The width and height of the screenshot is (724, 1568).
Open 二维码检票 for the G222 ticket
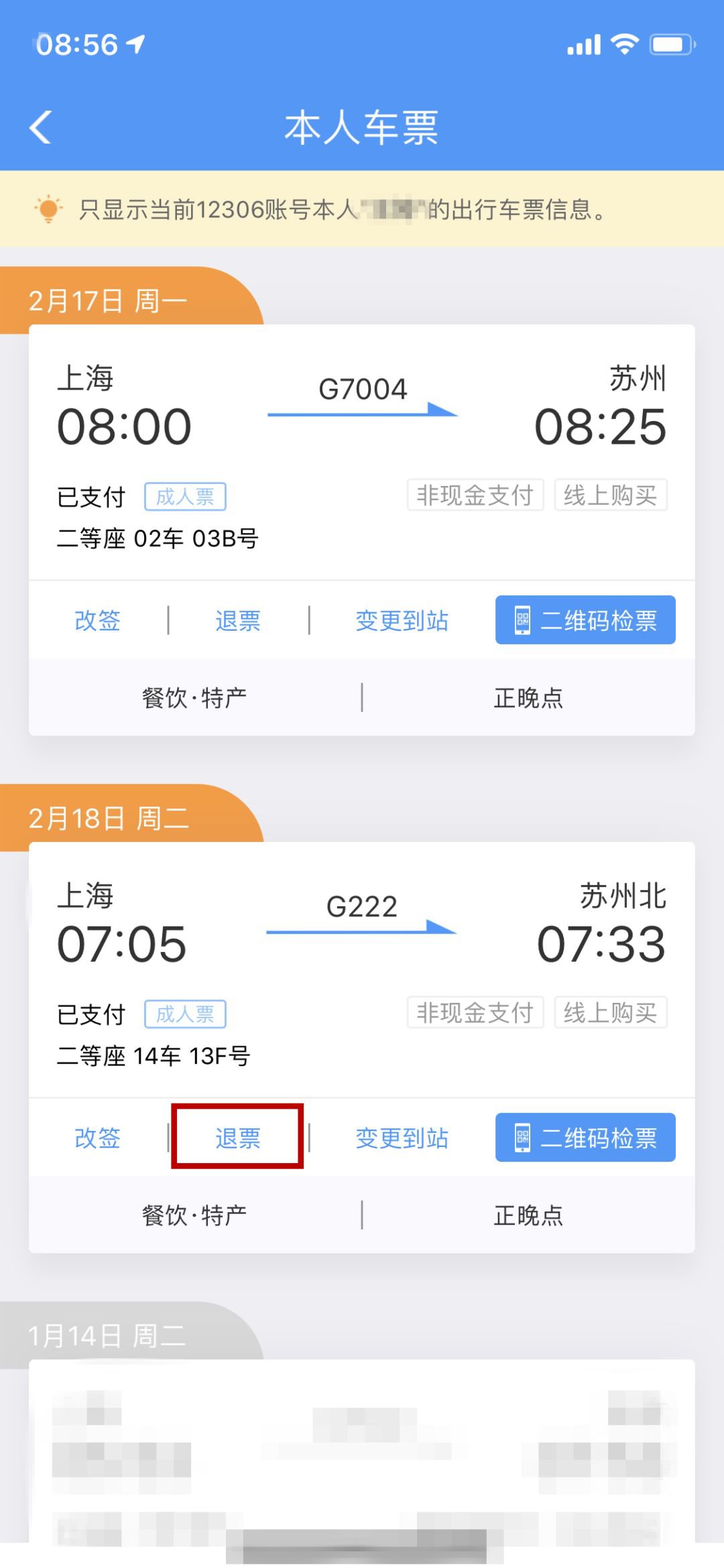point(585,1138)
